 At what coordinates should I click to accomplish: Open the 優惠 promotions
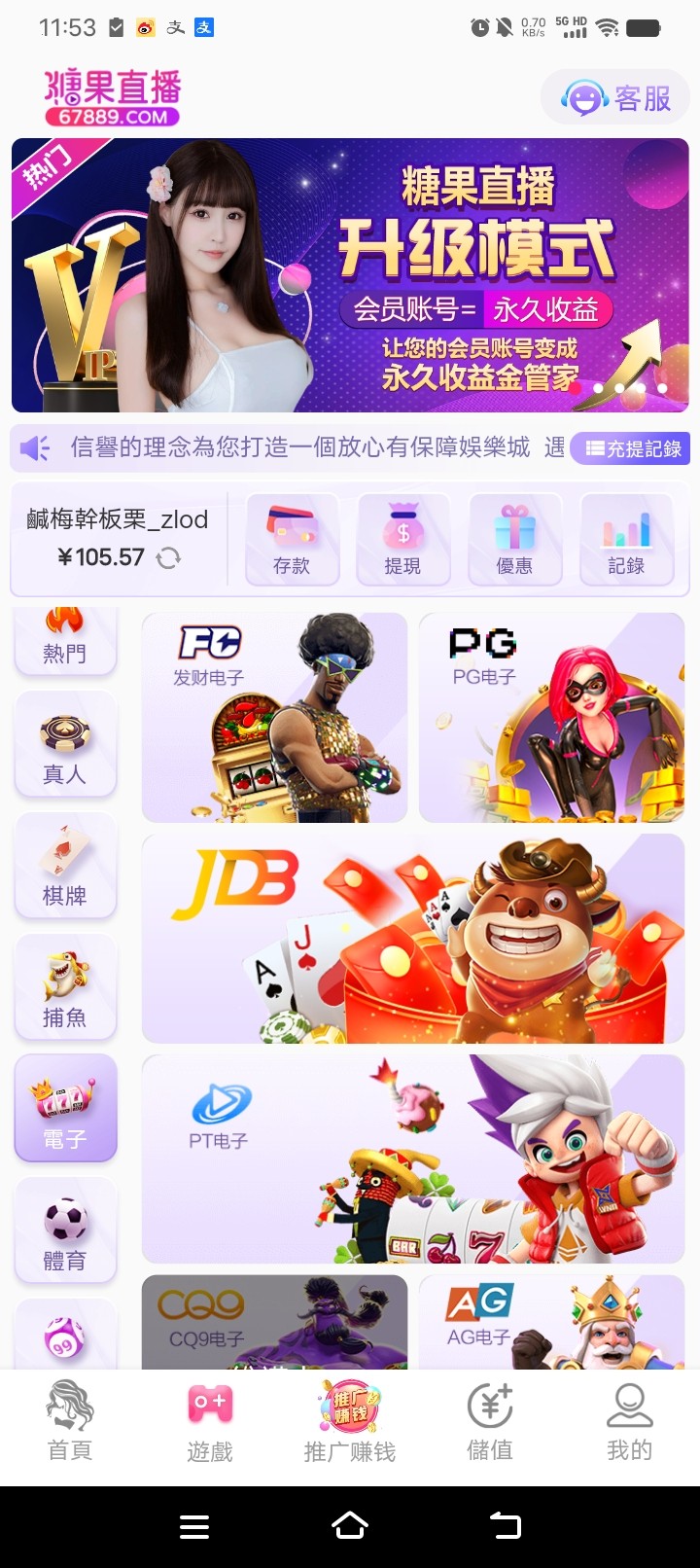[x=514, y=540]
